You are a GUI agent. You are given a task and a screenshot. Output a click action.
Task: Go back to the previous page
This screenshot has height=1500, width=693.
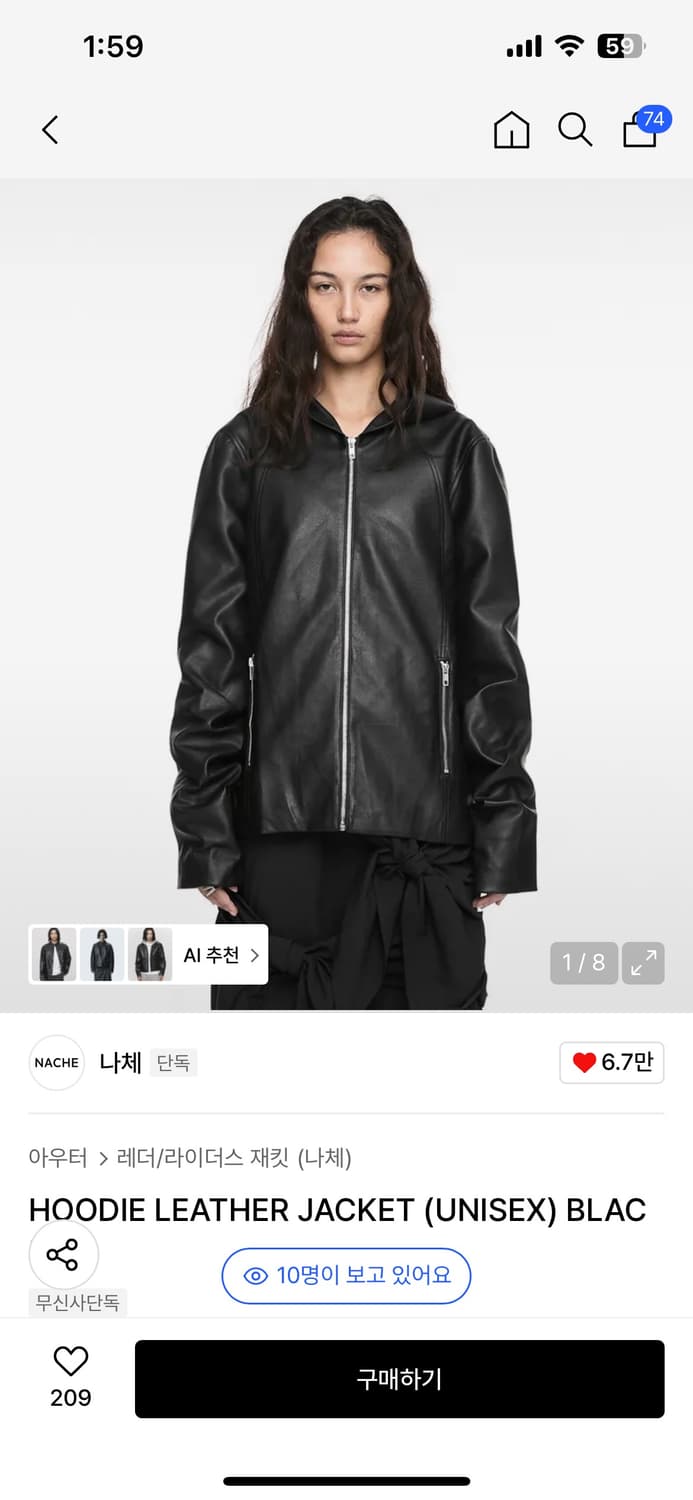50,130
